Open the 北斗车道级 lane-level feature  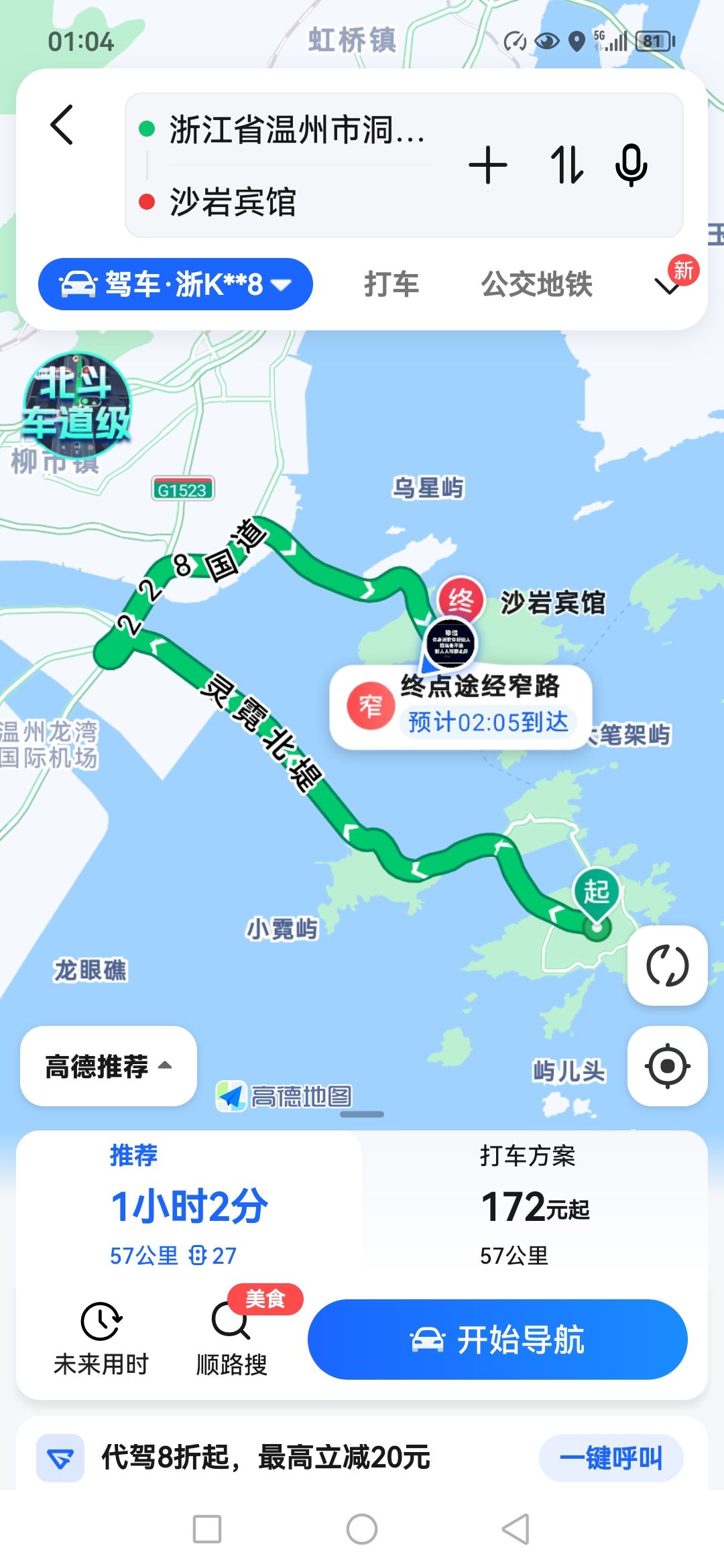tap(76, 406)
